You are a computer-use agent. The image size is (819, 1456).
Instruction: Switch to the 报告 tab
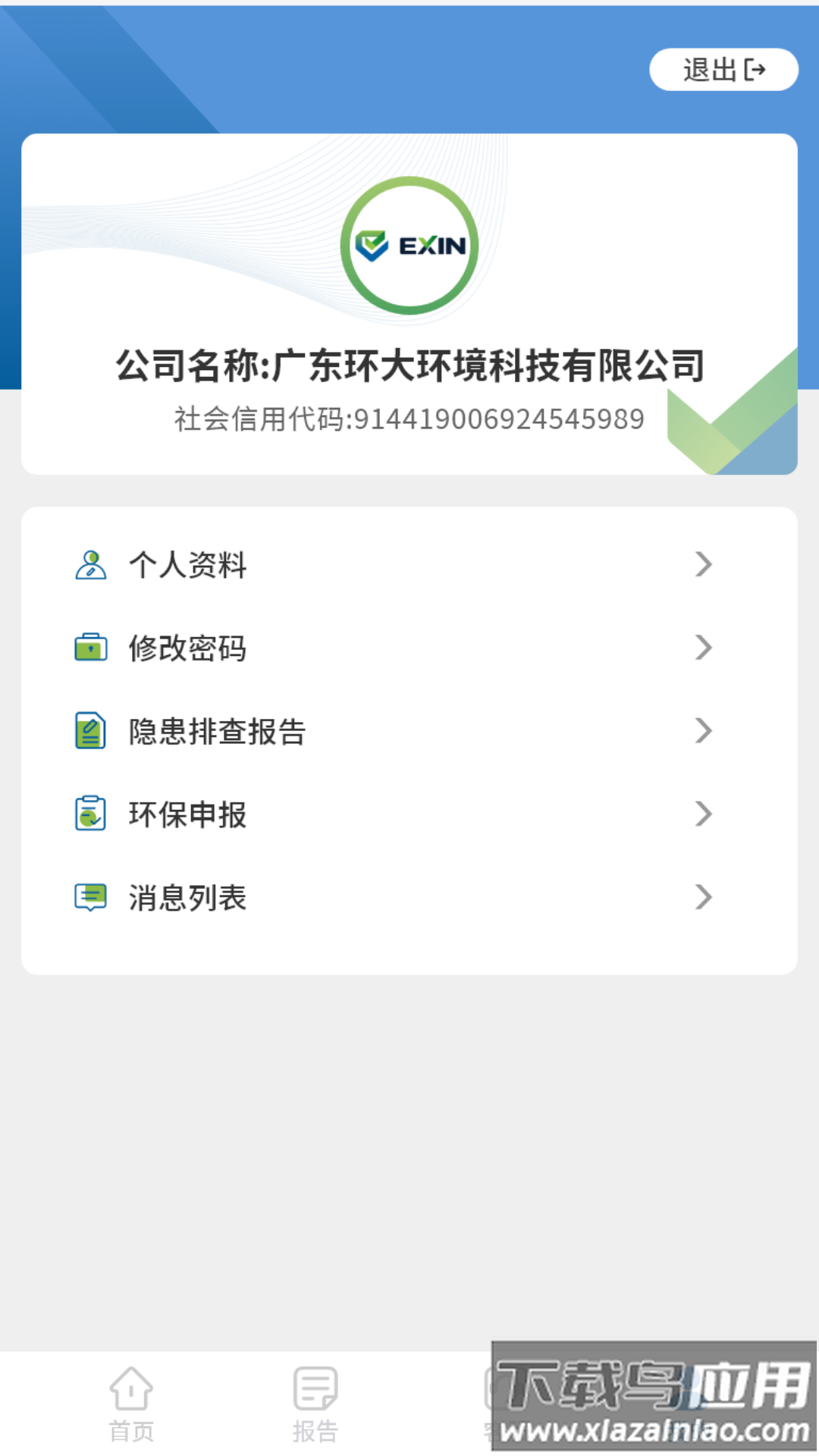coord(313,1403)
